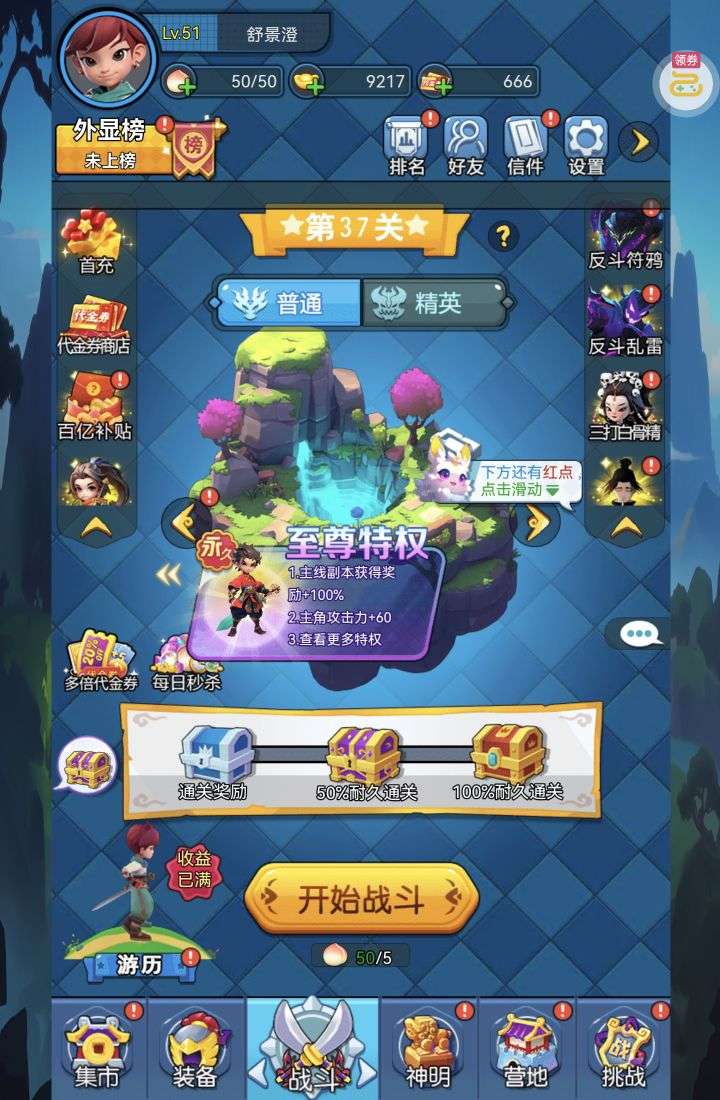Image resolution: width=720 pixels, height=1100 pixels.
Task: Open the 好友 friends list
Action: coord(466,145)
